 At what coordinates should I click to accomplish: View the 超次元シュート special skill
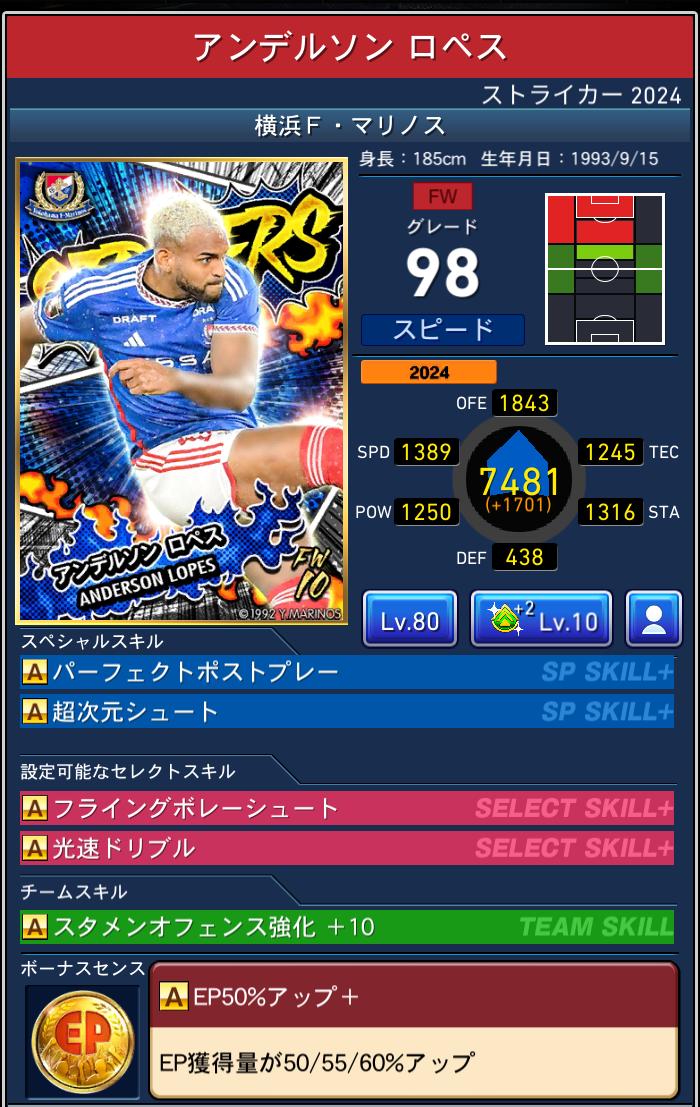click(x=346, y=712)
